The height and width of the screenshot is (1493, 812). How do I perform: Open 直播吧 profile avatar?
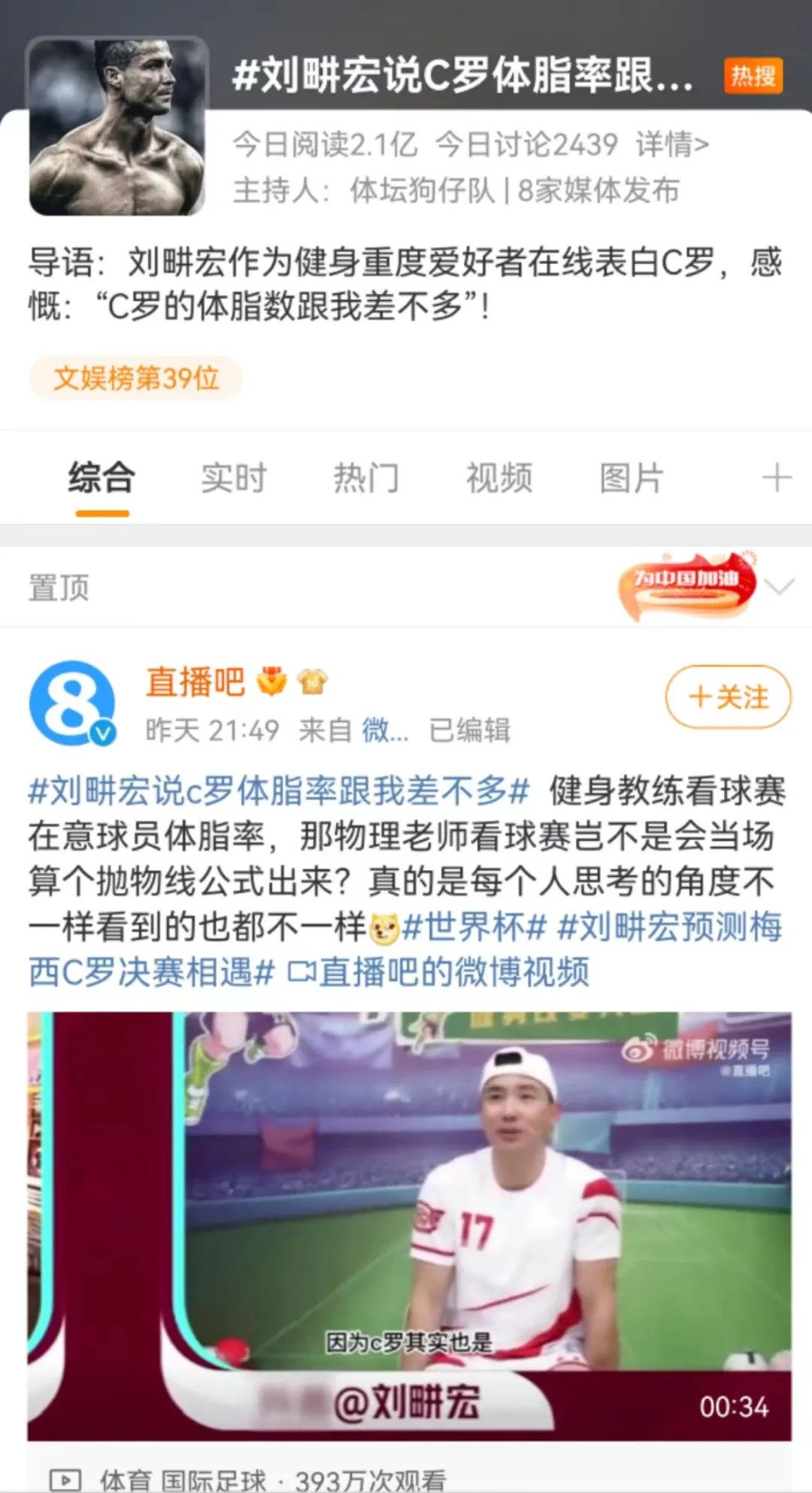(72, 703)
